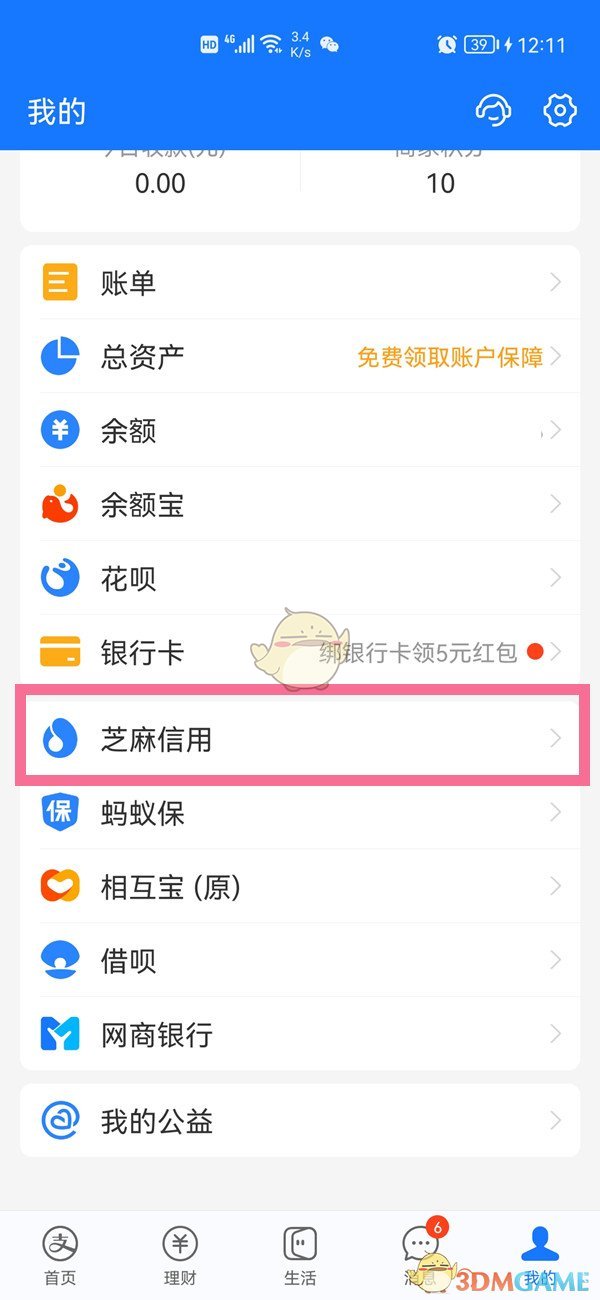Switch to the 理财 tab
The width and height of the screenshot is (600, 1300).
(x=180, y=1255)
